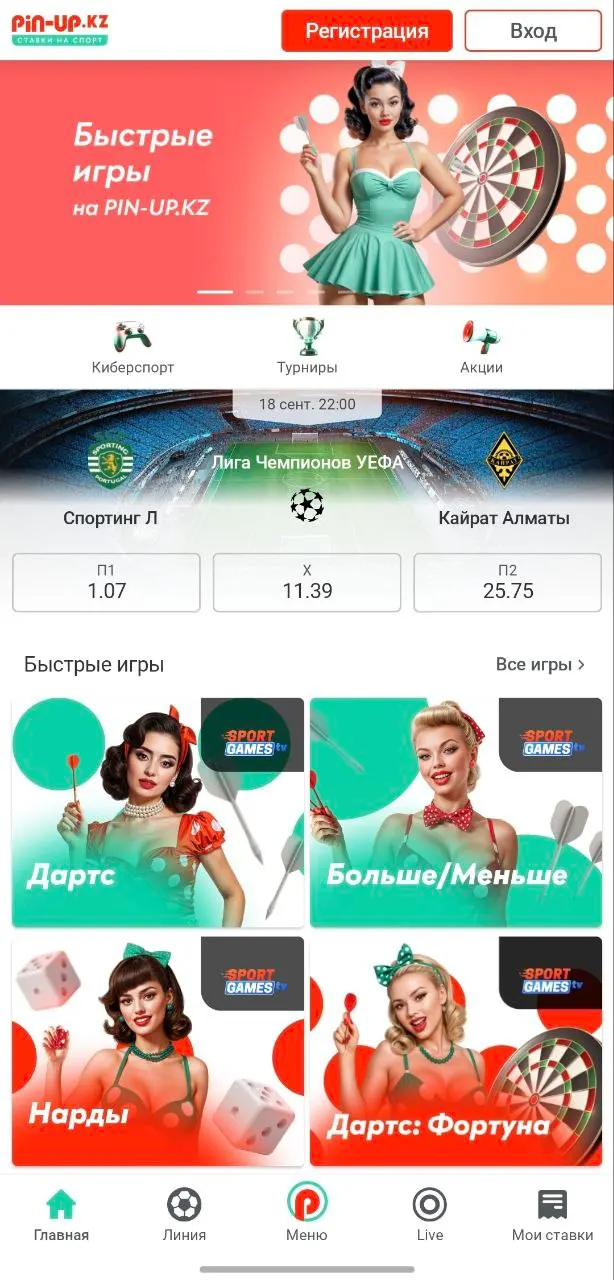
Task: Open the Киберспорт section
Action: coord(132,347)
